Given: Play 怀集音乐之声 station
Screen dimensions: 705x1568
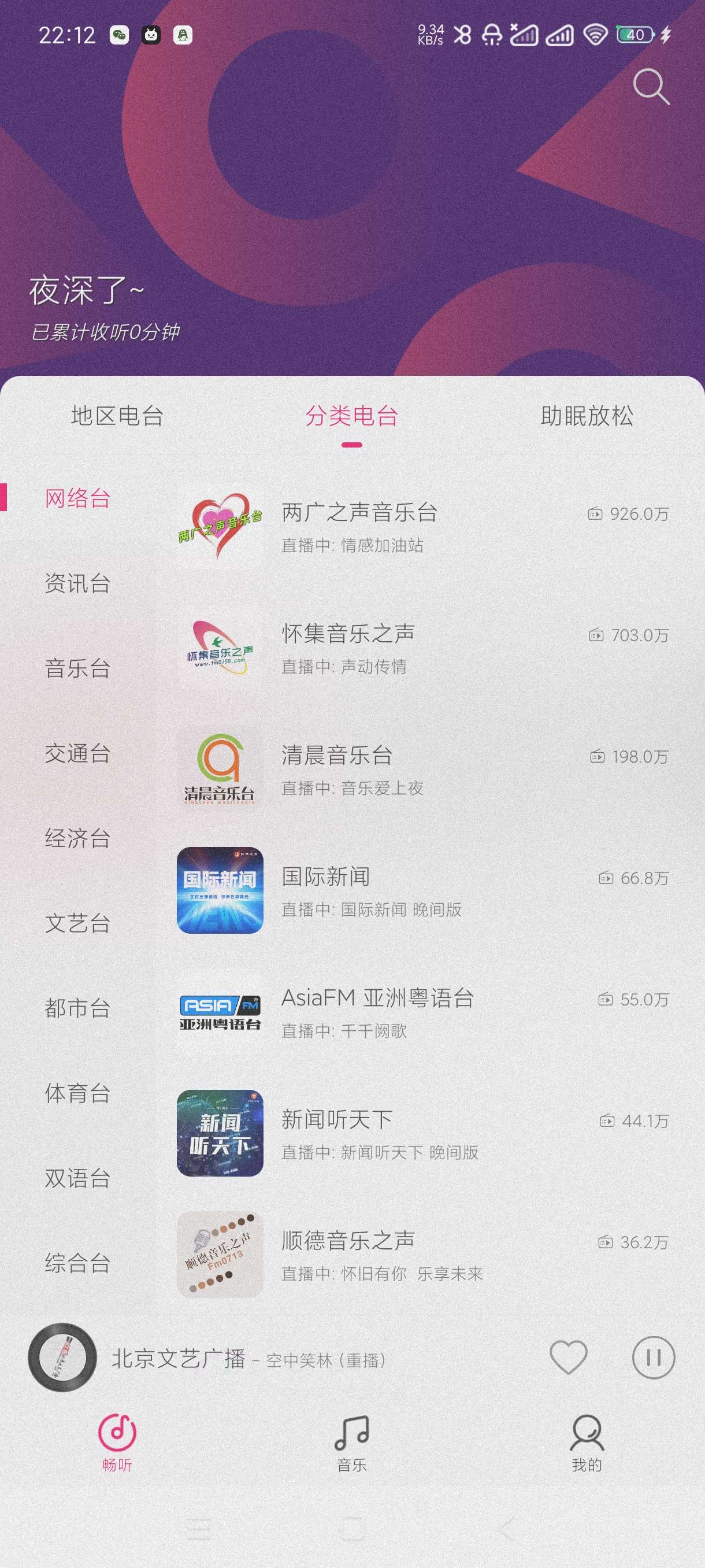Looking at the screenshot, I should (x=414, y=648).
